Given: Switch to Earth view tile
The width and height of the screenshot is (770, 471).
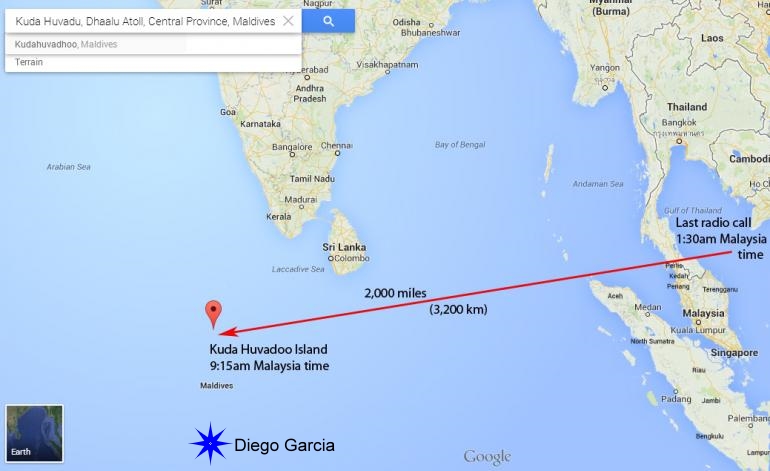Looking at the screenshot, I should pos(34,434).
